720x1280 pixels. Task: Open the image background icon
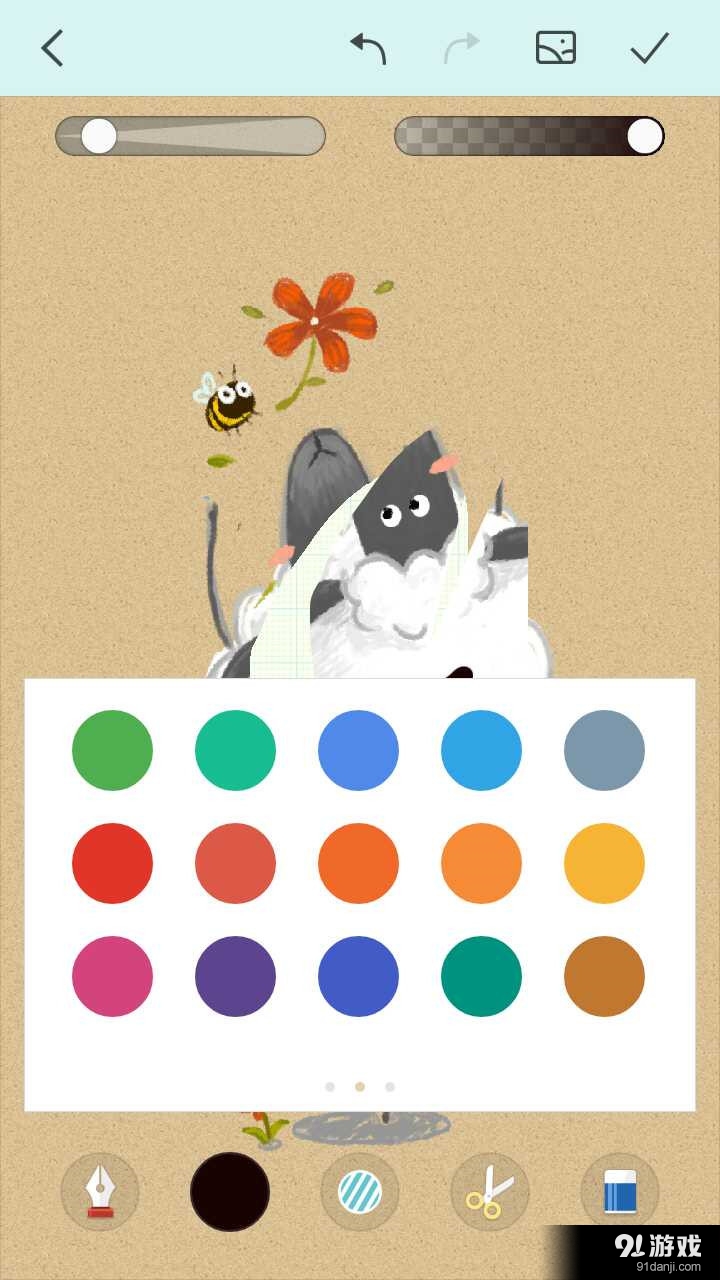tap(556, 47)
